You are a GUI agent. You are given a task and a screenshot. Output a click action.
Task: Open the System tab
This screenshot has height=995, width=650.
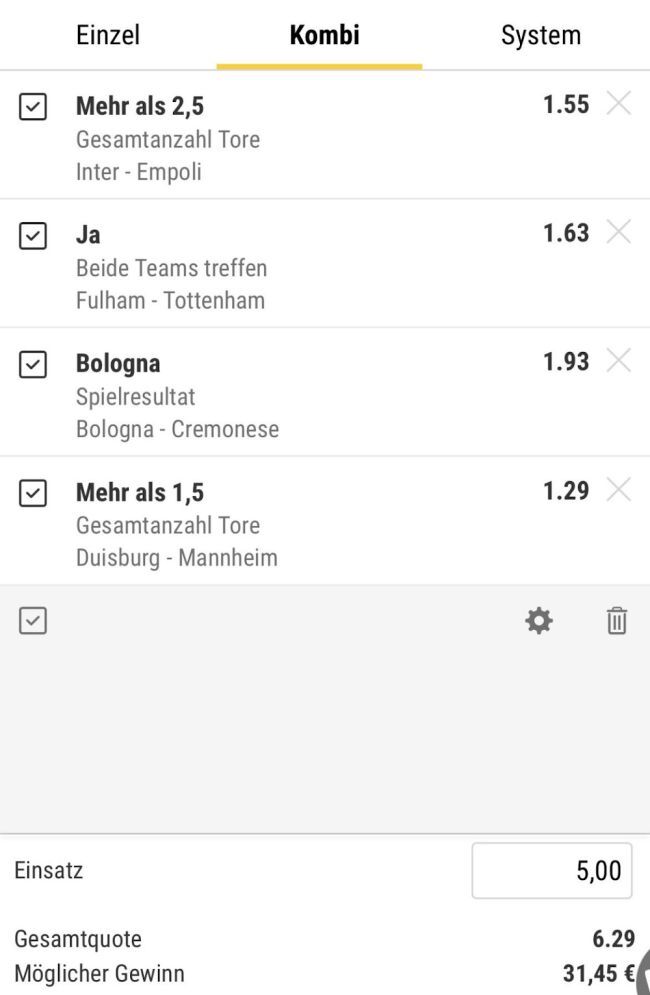(x=540, y=36)
